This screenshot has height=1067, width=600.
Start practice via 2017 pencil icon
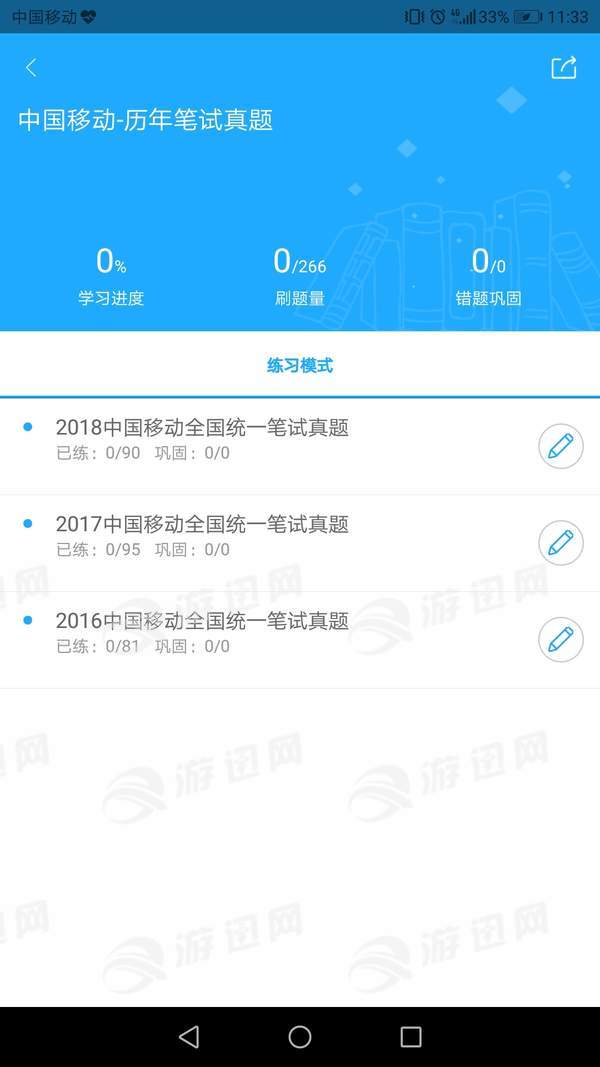[x=561, y=543]
